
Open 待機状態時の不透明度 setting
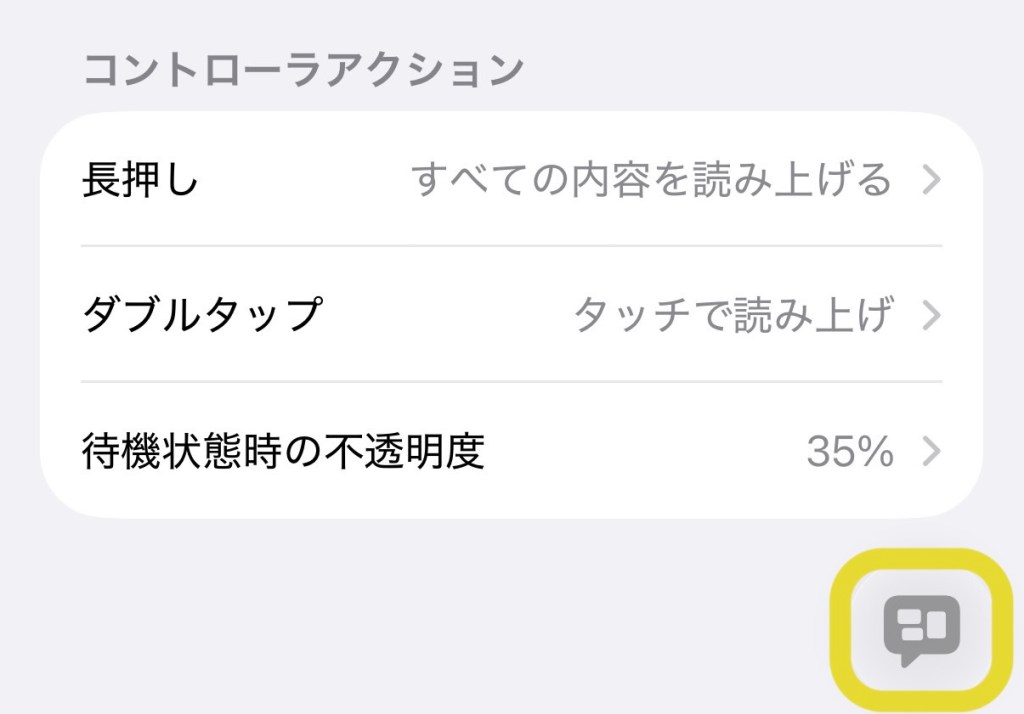point(510,452)
